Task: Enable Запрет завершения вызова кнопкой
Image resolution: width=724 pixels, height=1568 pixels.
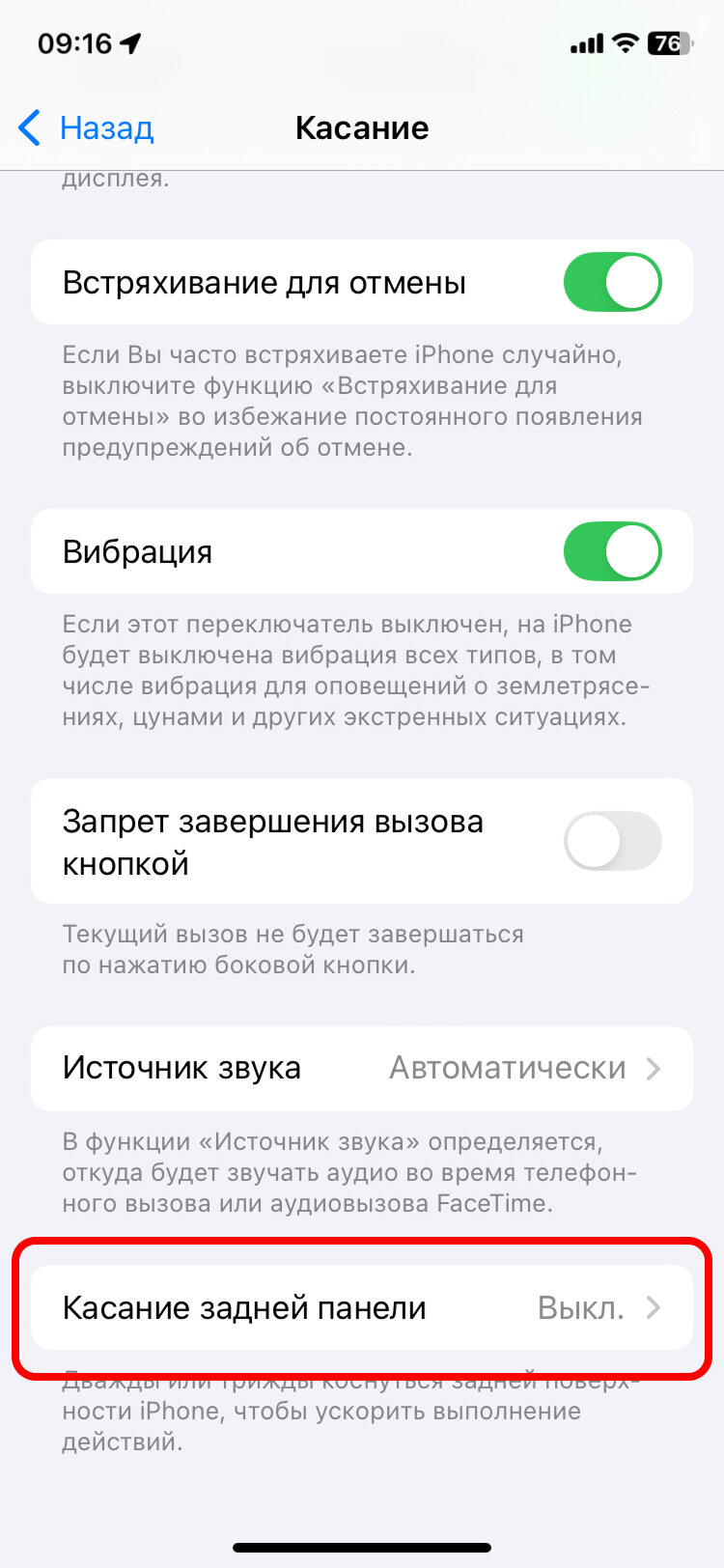Action: (x=613, y=841)
